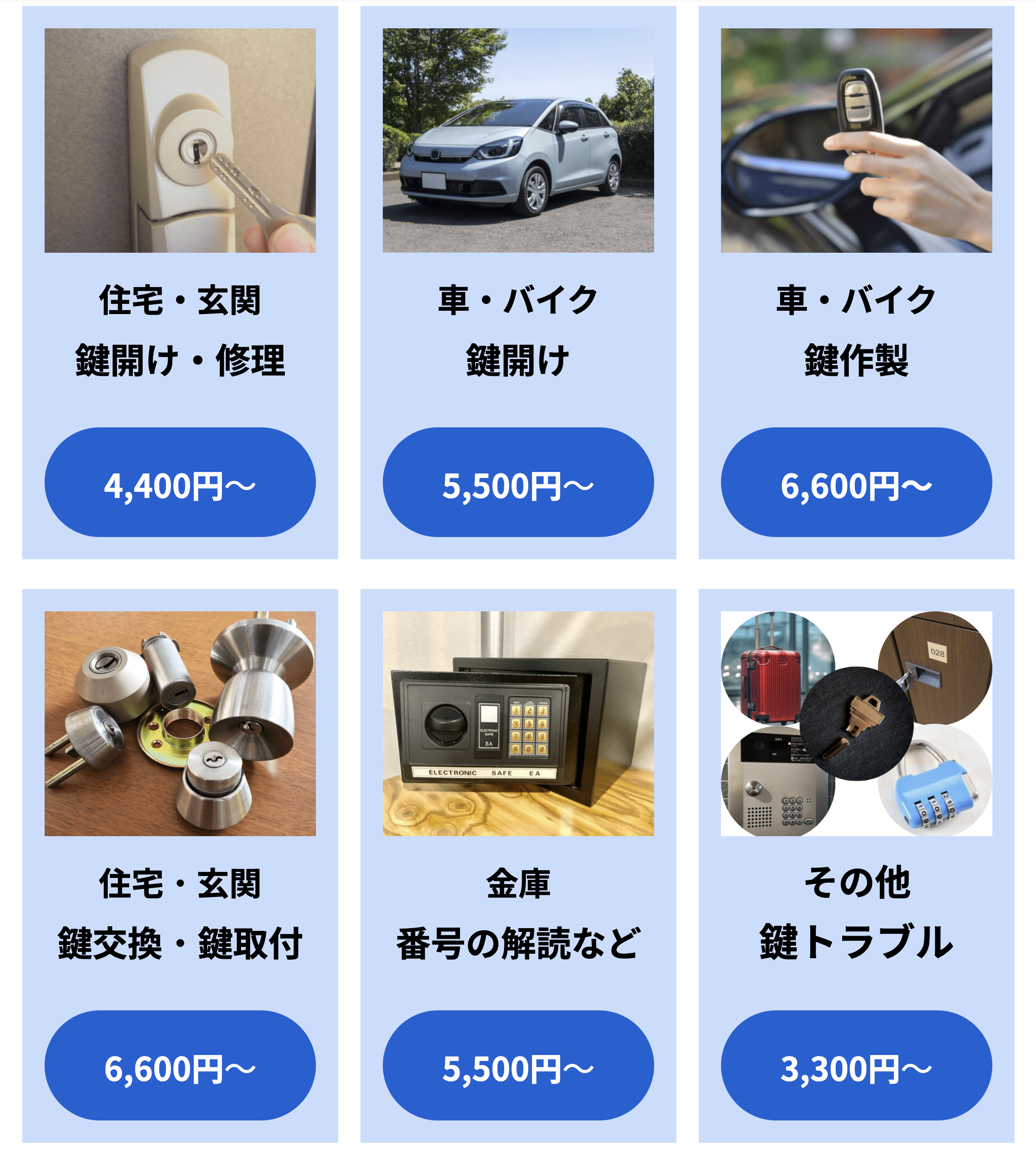
Task: Open the 金庫 番号の解読など card
Action: coord(518,913)
